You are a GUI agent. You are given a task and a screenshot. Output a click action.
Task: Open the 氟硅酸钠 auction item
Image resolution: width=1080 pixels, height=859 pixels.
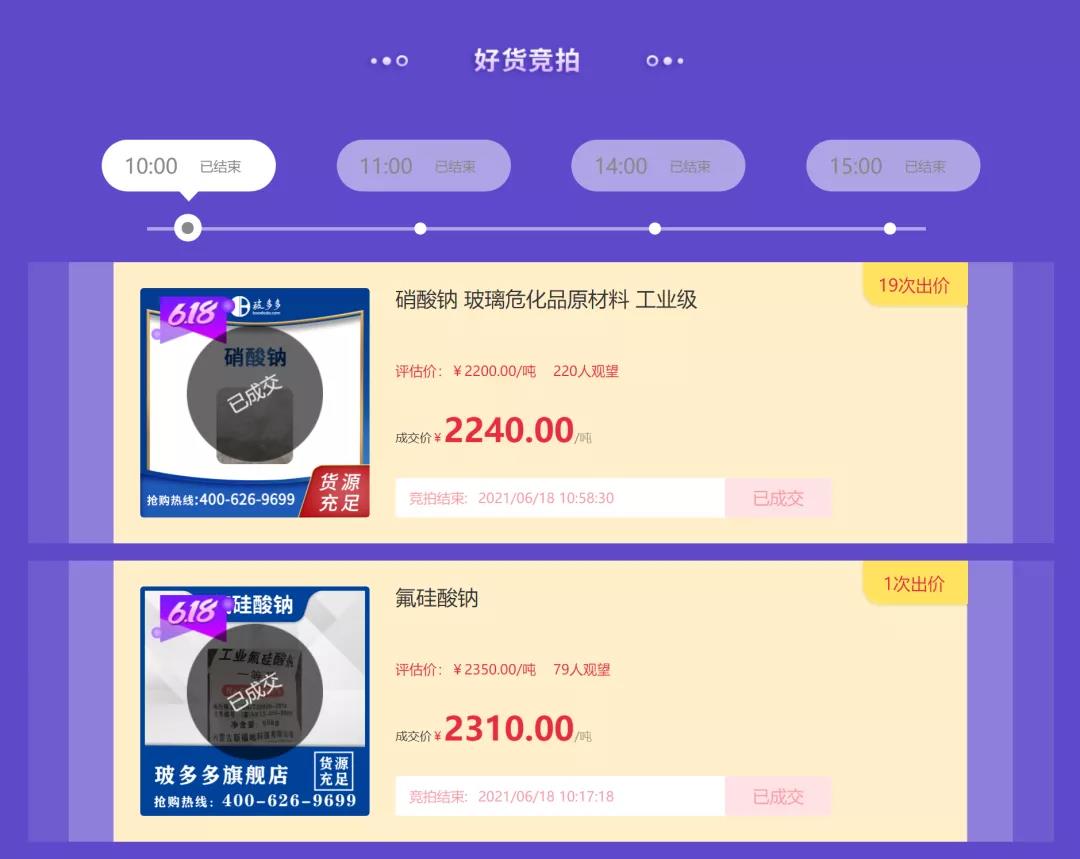(x=437, y=598)
